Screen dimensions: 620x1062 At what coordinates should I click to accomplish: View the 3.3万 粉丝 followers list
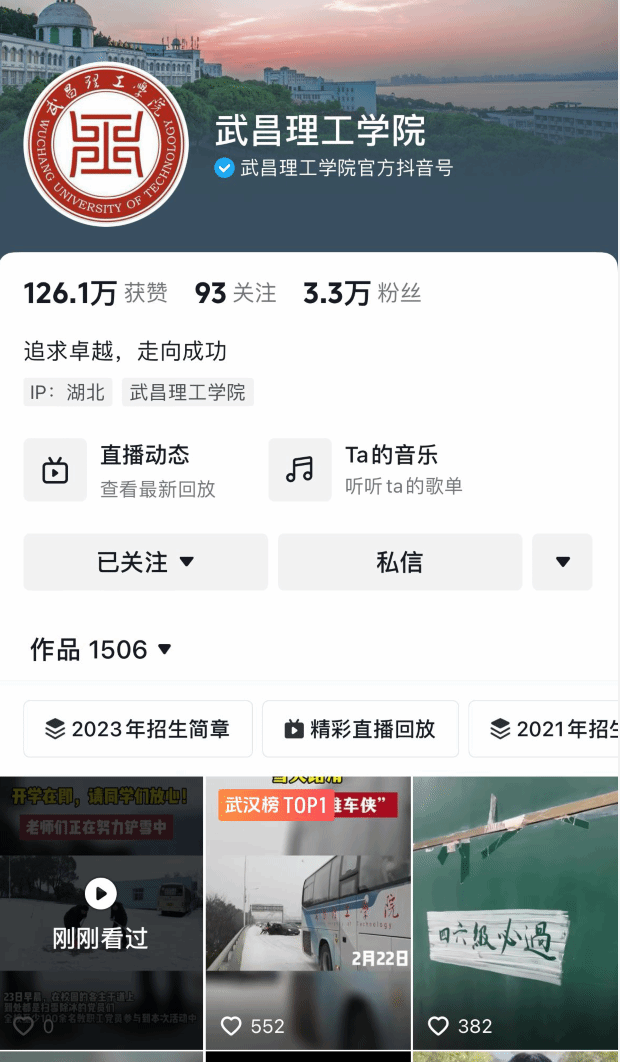tap(361, 293)
